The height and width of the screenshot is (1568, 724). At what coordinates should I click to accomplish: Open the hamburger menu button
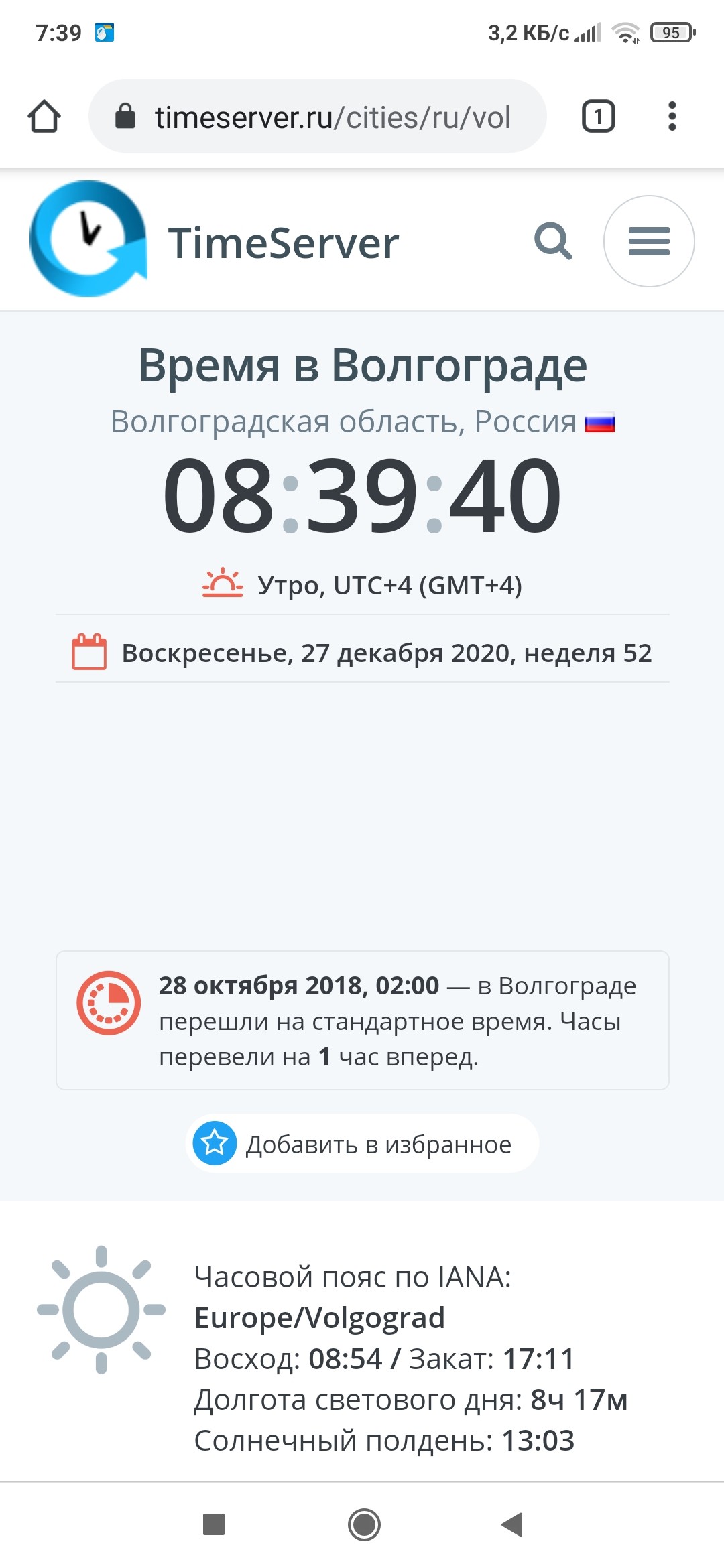pos(648,241)
